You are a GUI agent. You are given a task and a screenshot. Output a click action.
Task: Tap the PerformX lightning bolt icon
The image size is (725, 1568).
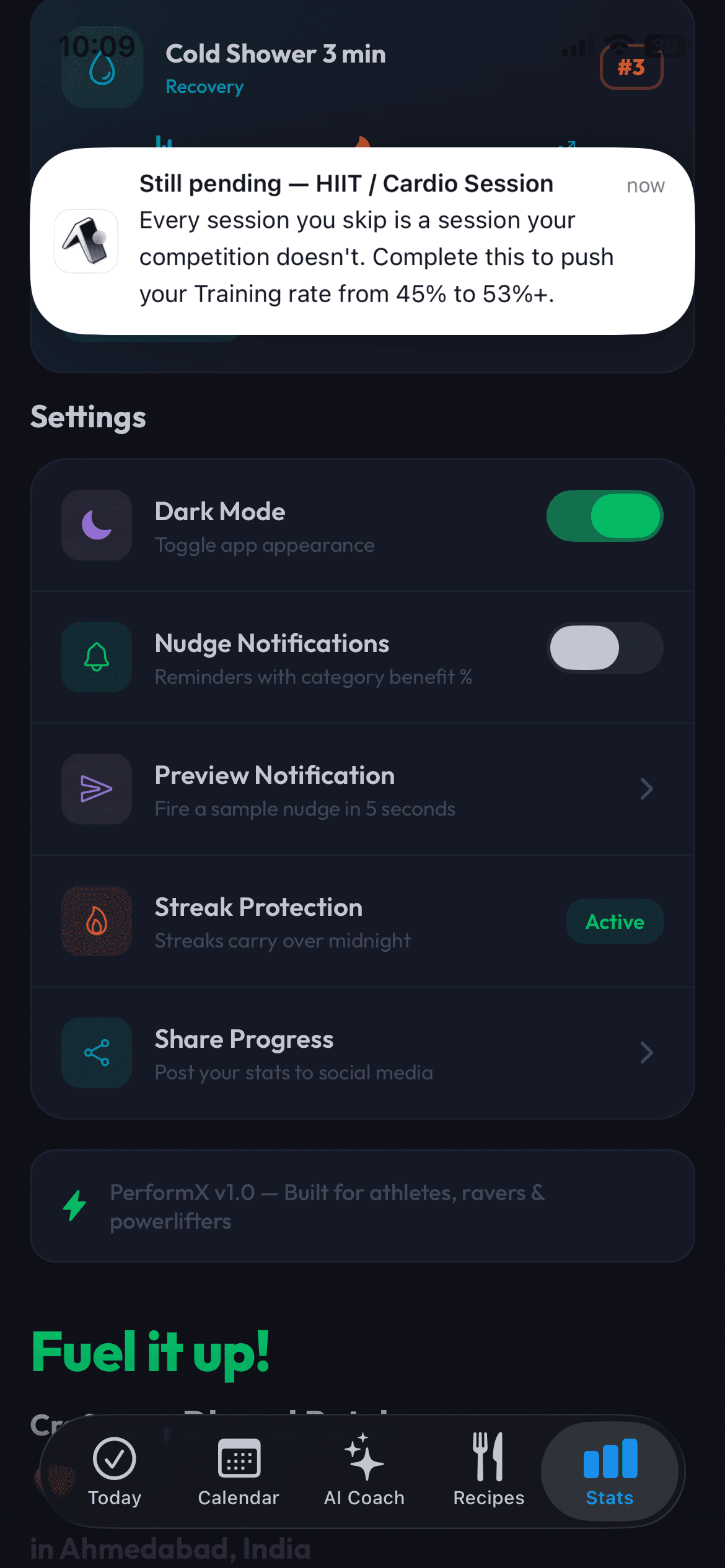pyautogui.click(x=74, y=1206)
